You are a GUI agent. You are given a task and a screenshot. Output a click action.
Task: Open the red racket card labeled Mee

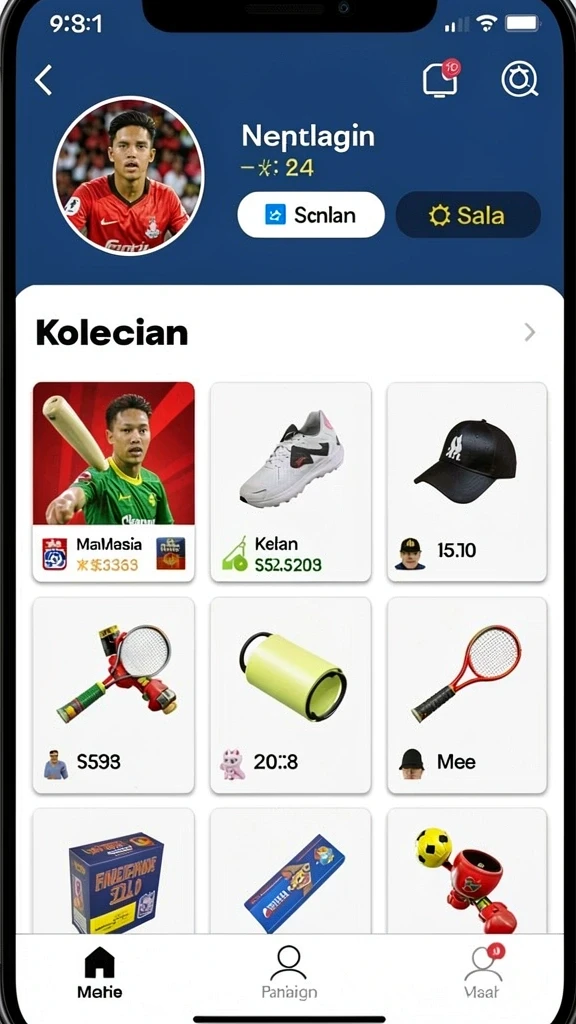click(467, 696)
